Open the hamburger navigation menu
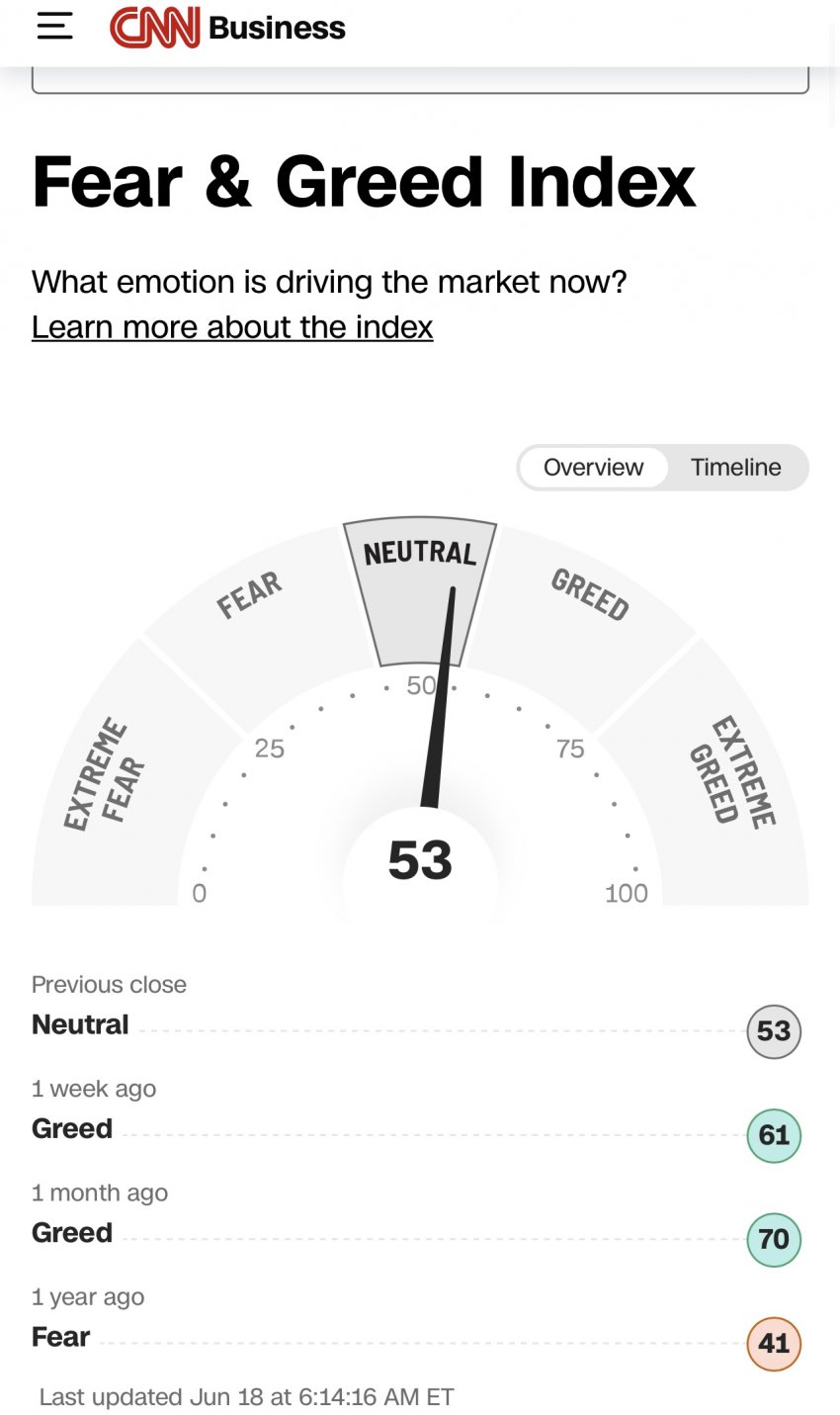Screen dimensions: 840x1415 pos(54,27)
